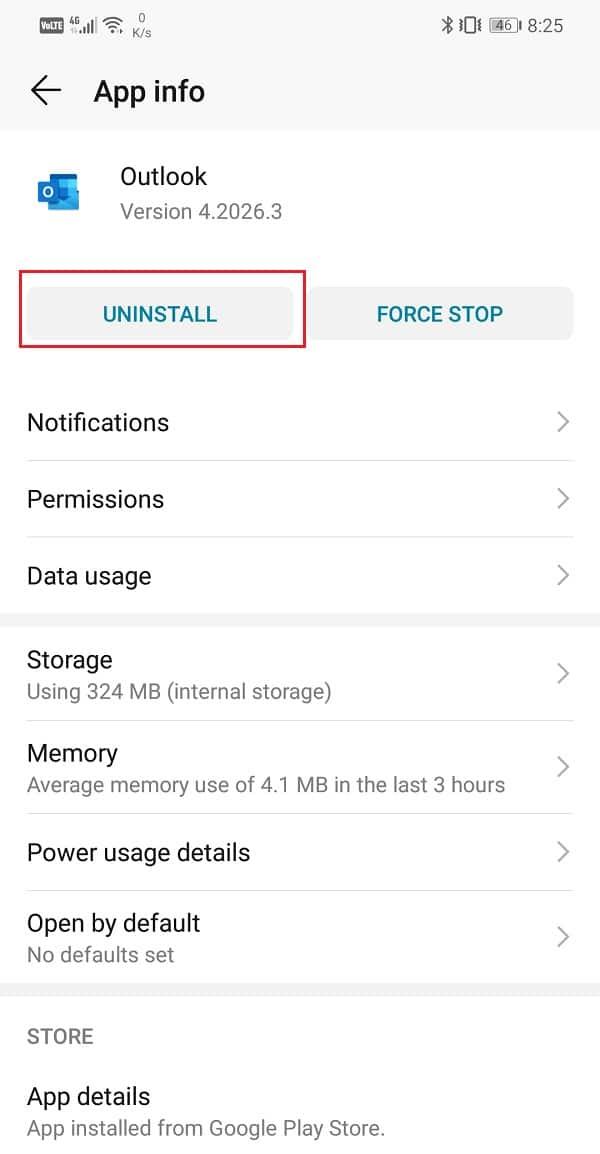Screen dimensions: 600x1154
Task: View app Permissions
Action: click(299, 499)
